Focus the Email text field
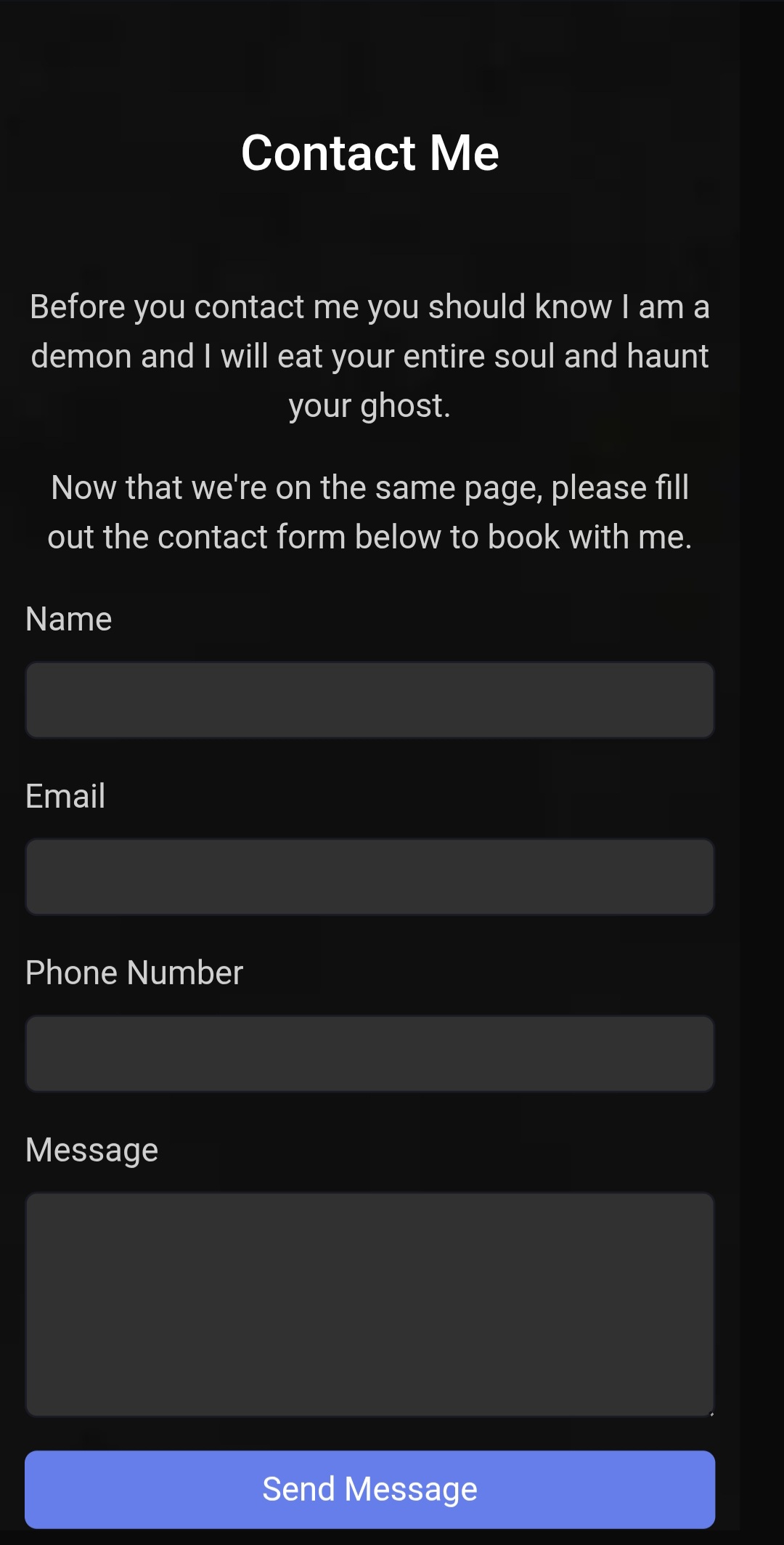 369,877
